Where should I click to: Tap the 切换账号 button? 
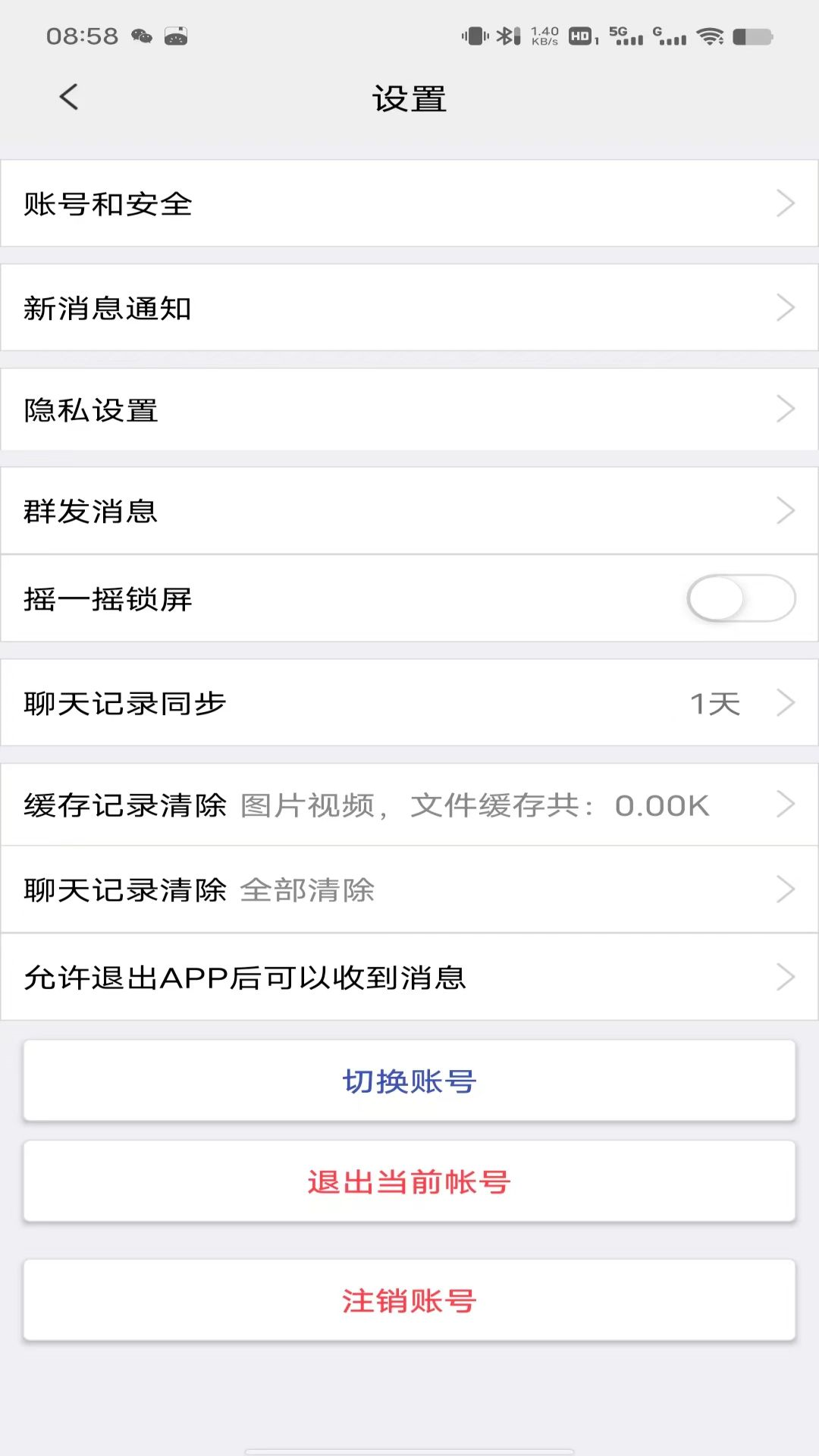click(x=409, y=1081)
